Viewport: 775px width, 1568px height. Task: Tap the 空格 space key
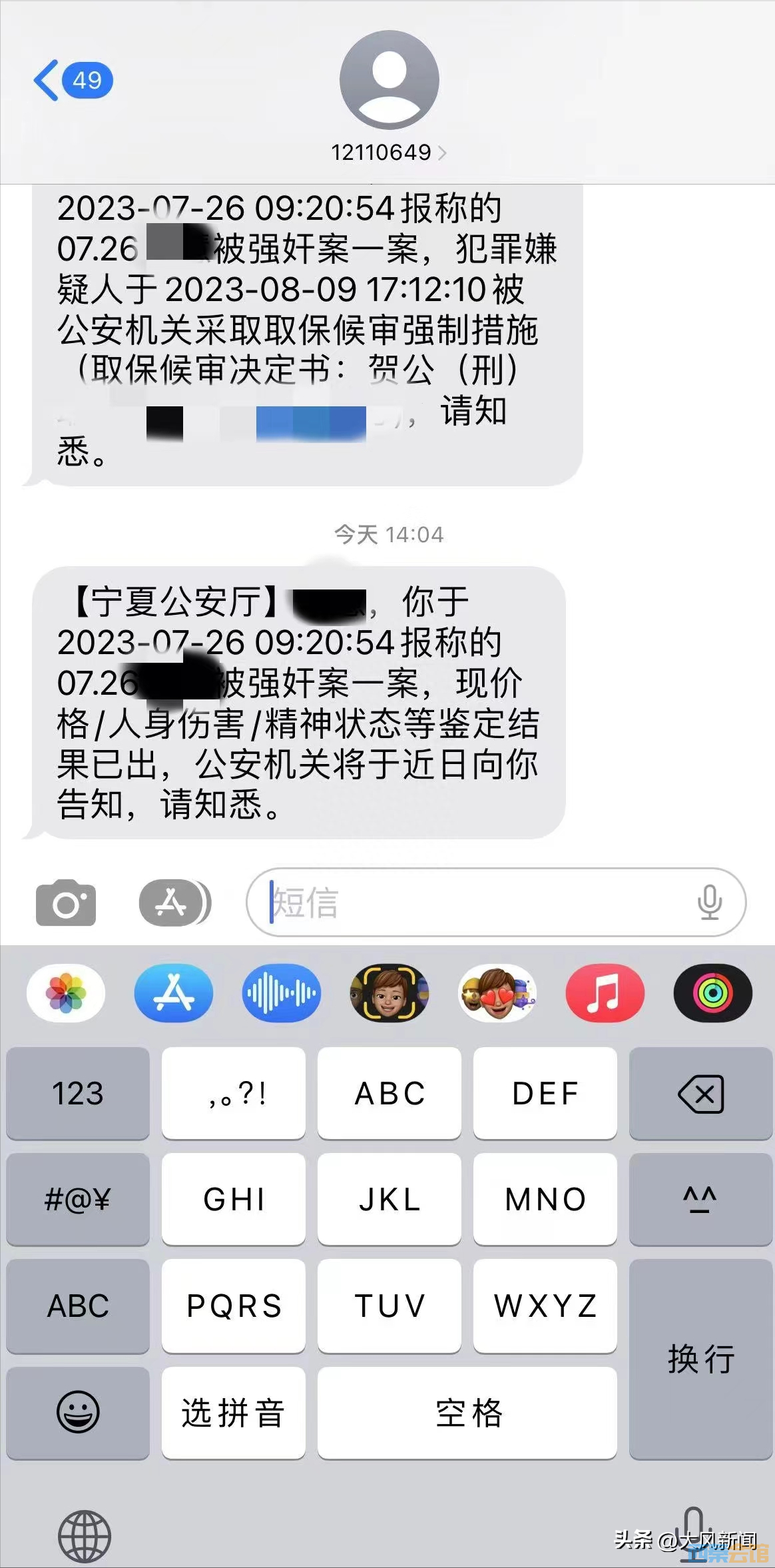click(467, 1412)
